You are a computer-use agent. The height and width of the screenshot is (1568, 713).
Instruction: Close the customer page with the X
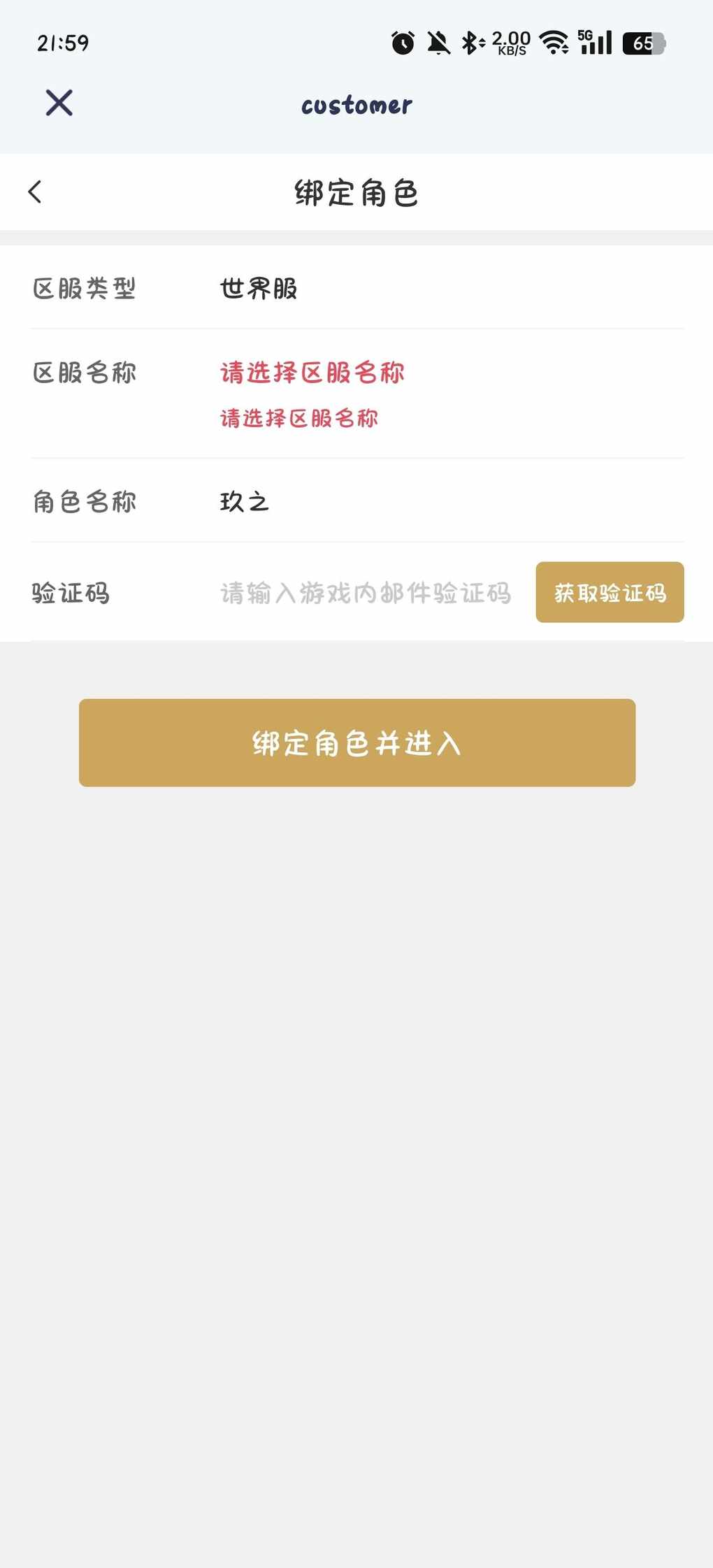pos(59,103)
